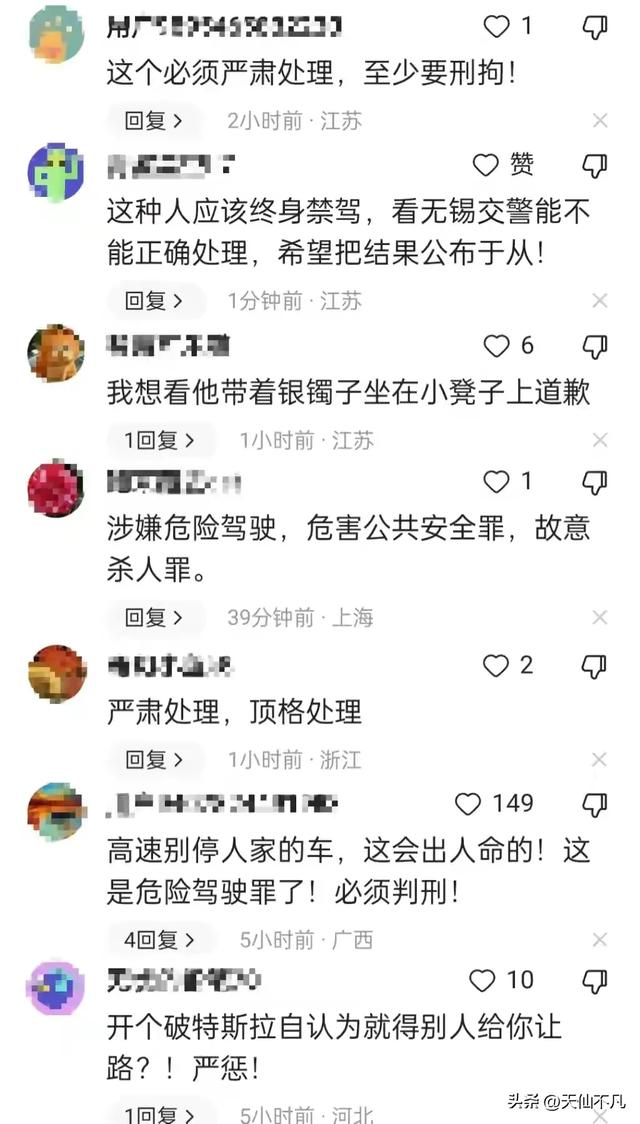Like the comment about 无锡交警

486,165
